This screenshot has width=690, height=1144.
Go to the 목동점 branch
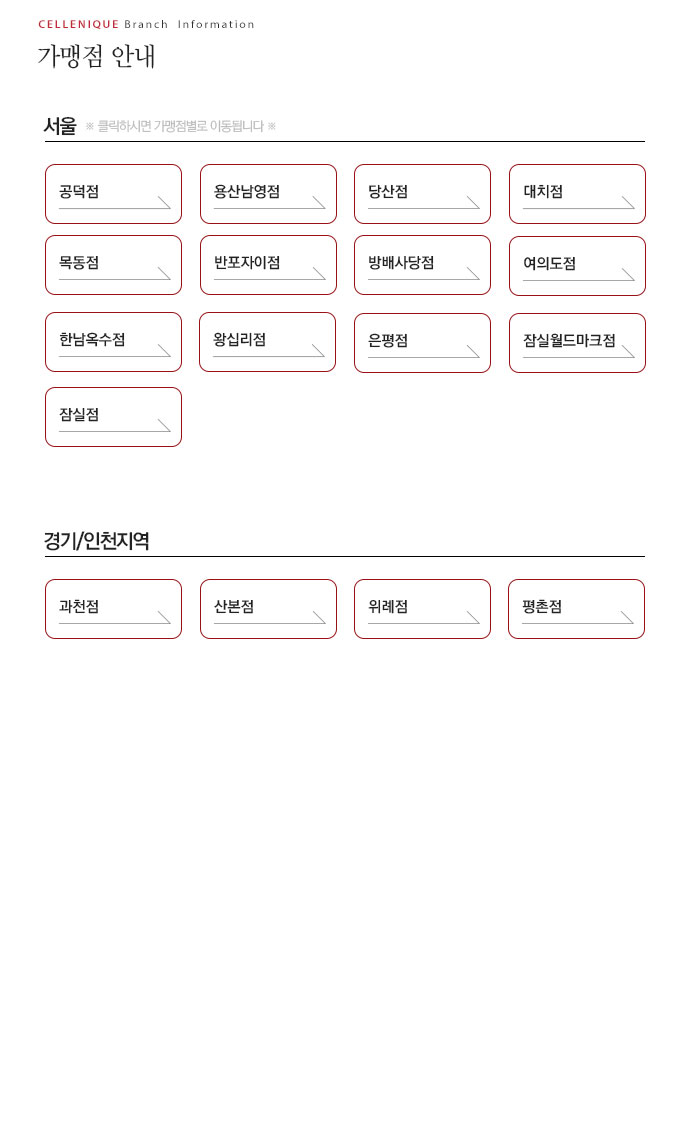tap(113, 265)
